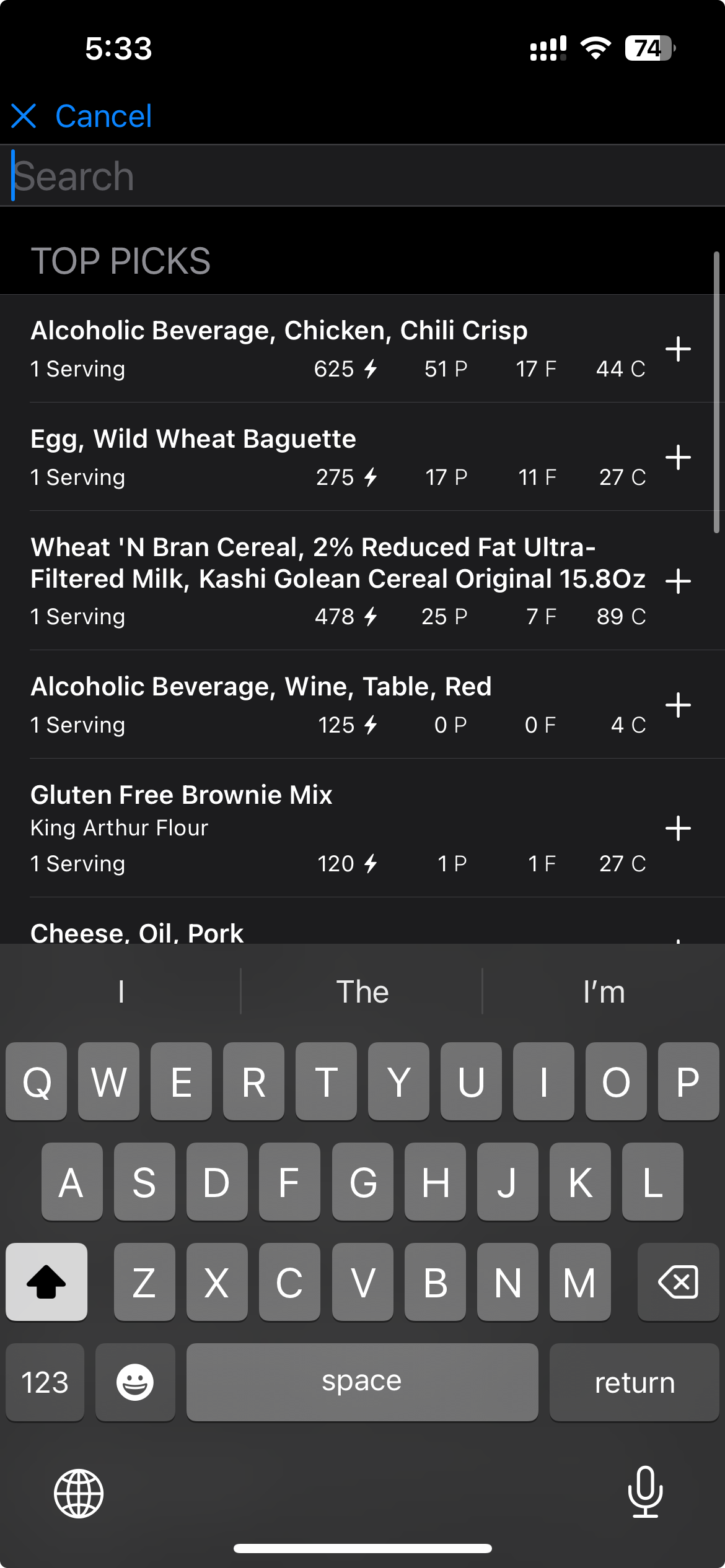
Task: Cancel the food search
Action: click(81, 116)
